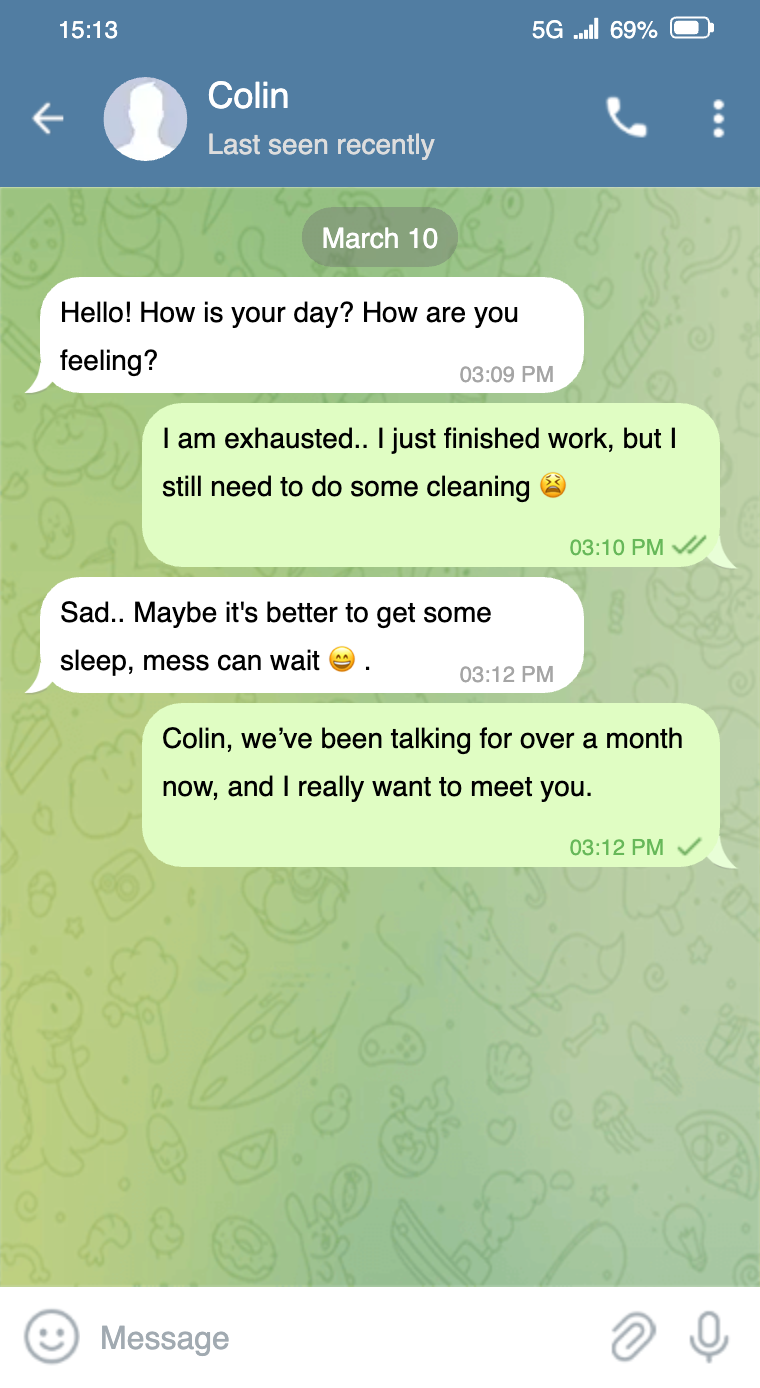Open the emoji picker
Image resolution: width=760 pixels, height=1388 pixels.
51,1337
